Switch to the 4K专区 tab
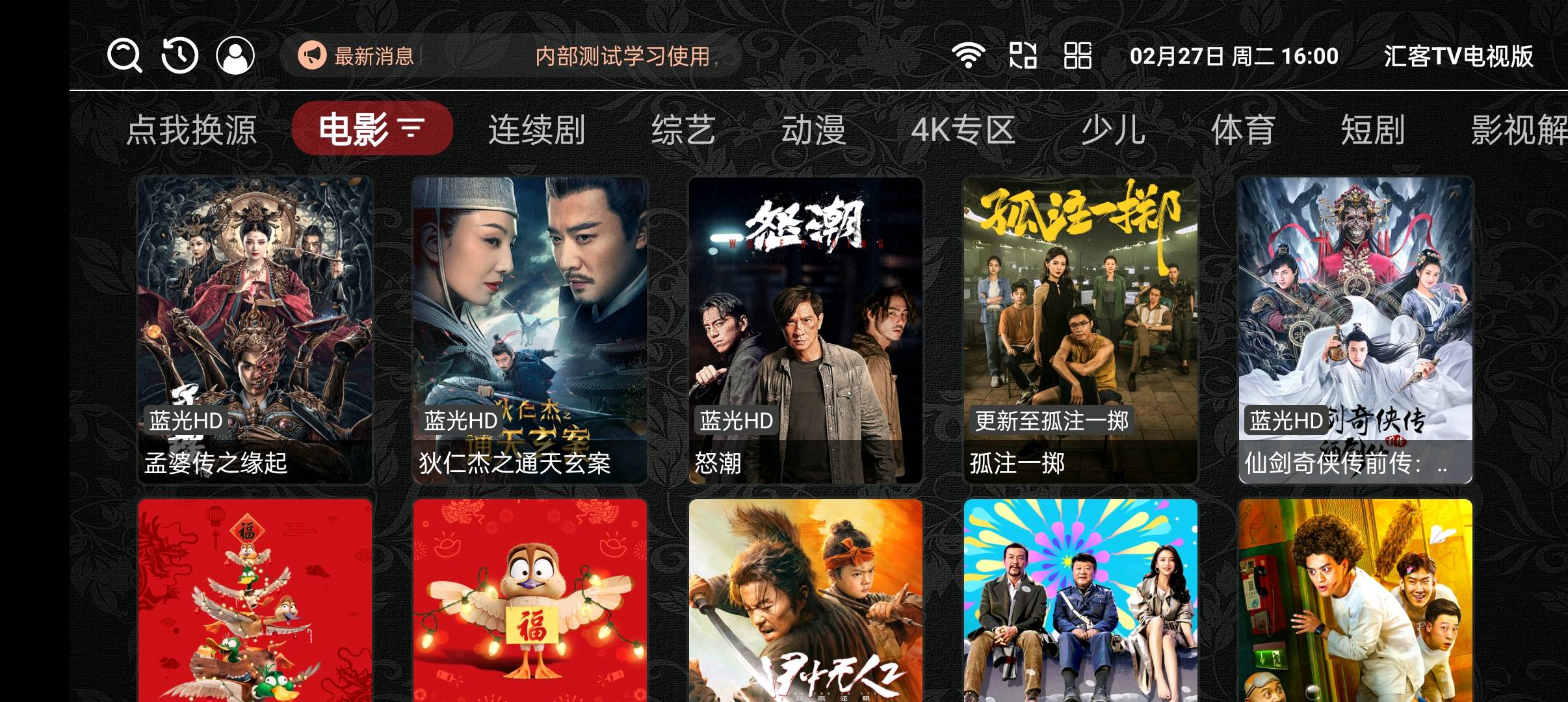The image size is (1568, 702). [x=963, y=129]
